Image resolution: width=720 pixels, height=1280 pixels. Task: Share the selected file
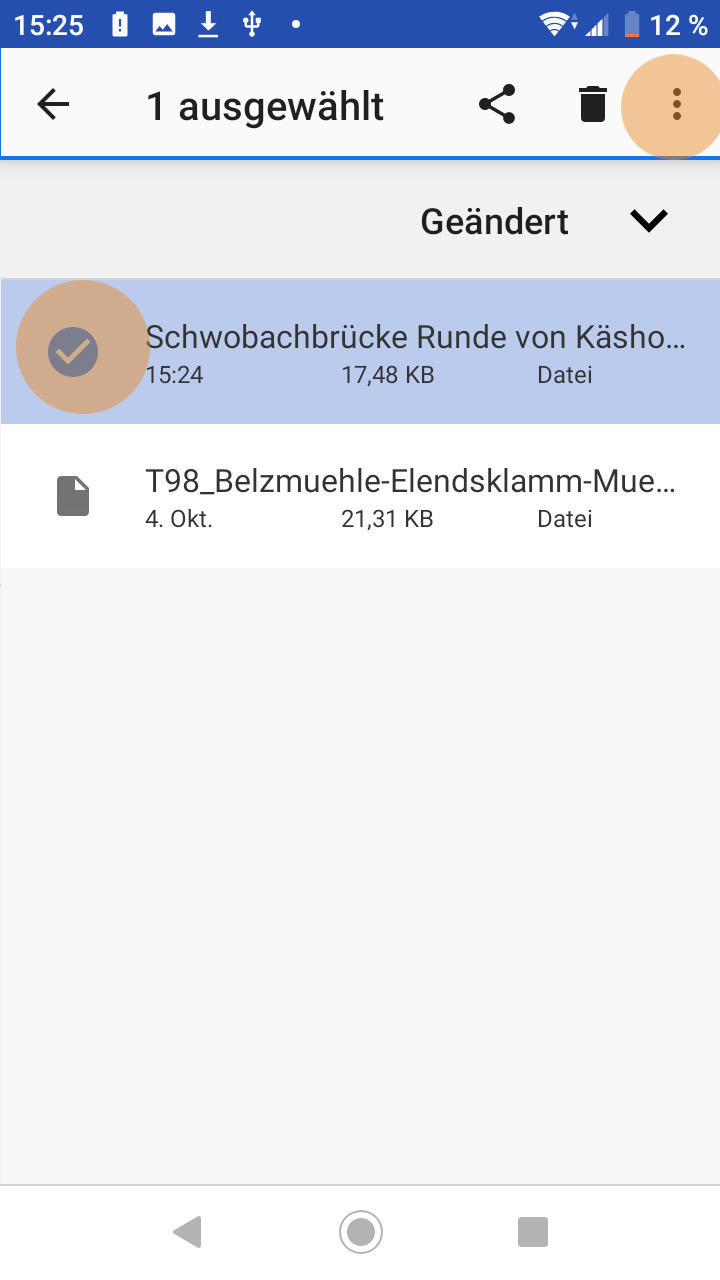(497, 104)
